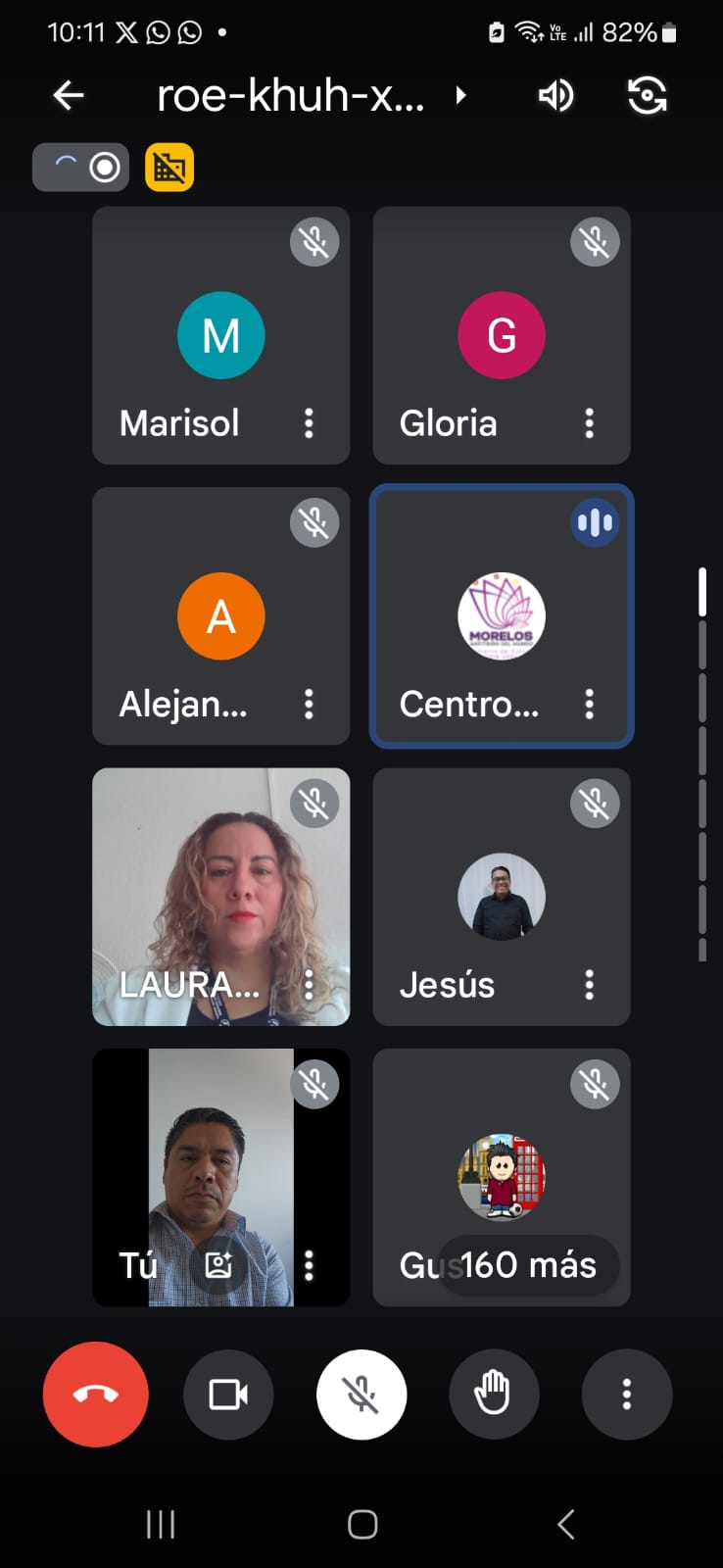Unmute your microphone

361,1395
